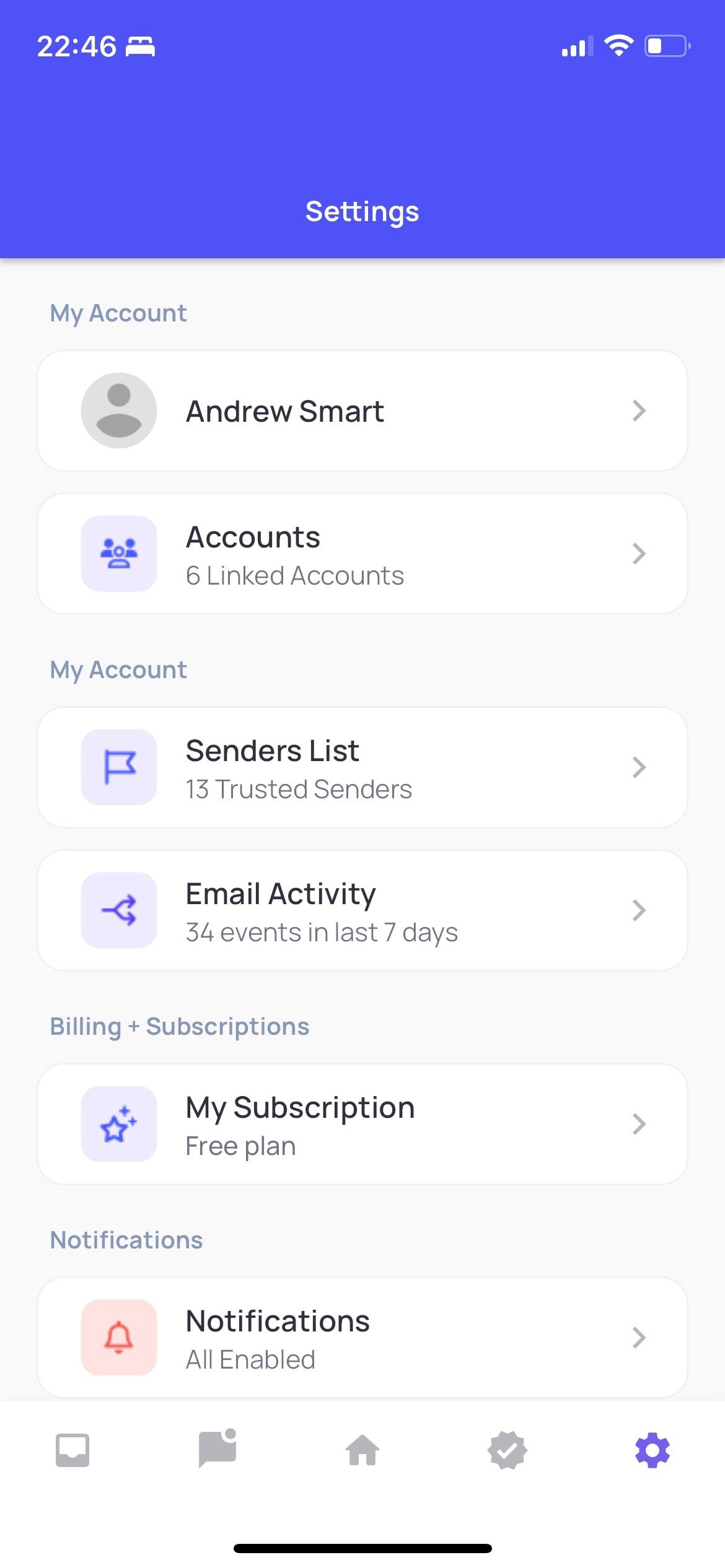Switch to the inbox tray tab
This screenshot has height=1568, width=725.
pos(72,1450)
